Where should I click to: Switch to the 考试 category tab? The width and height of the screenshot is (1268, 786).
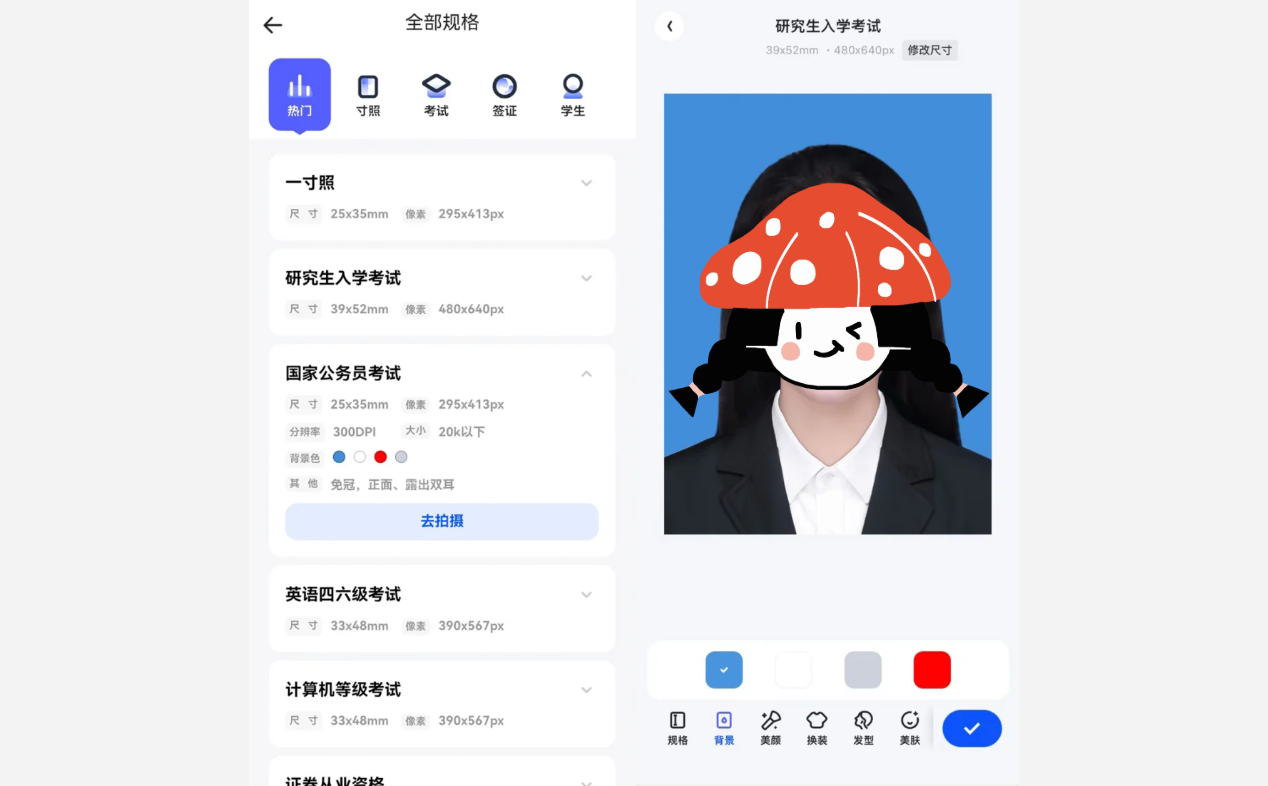click(436, 96)
